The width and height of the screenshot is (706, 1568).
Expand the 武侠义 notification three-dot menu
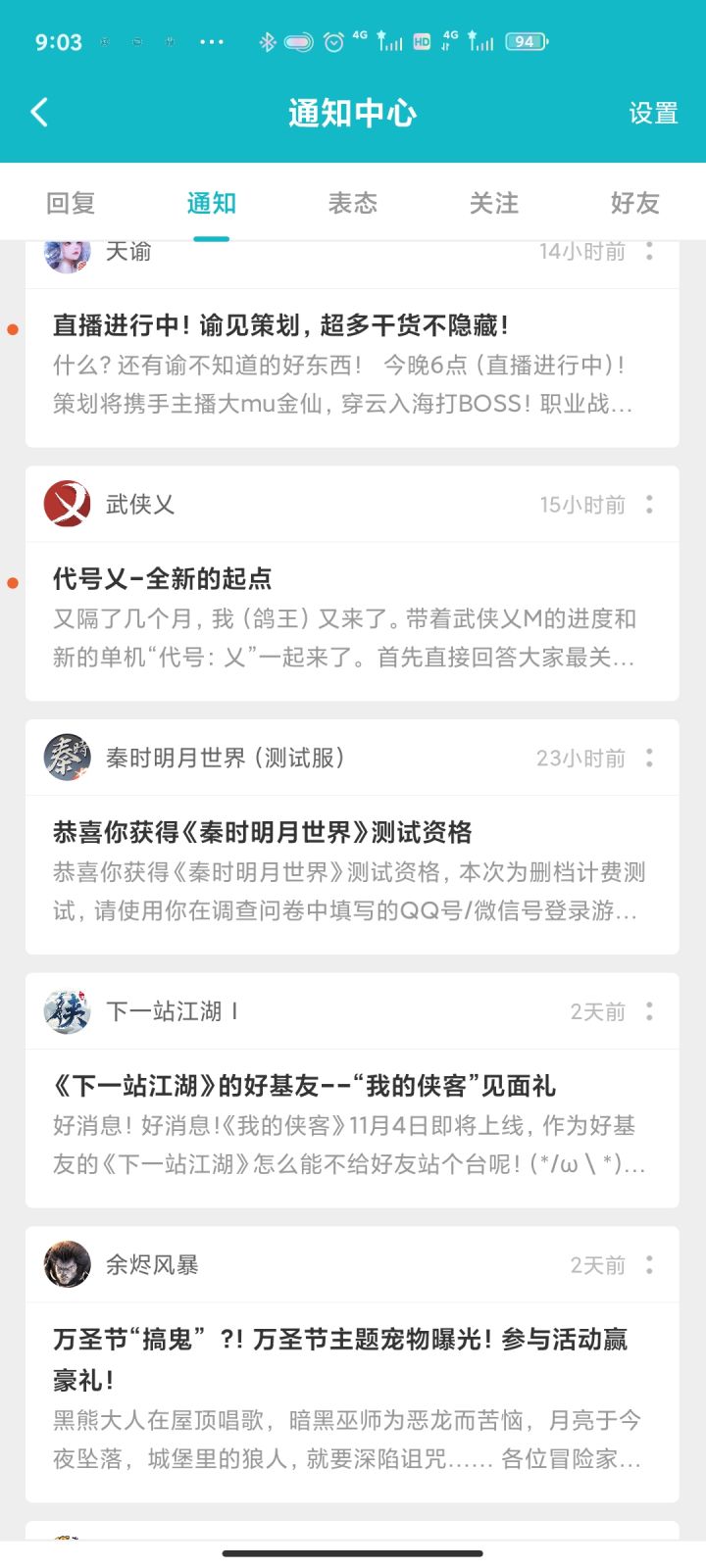[649, 504]
